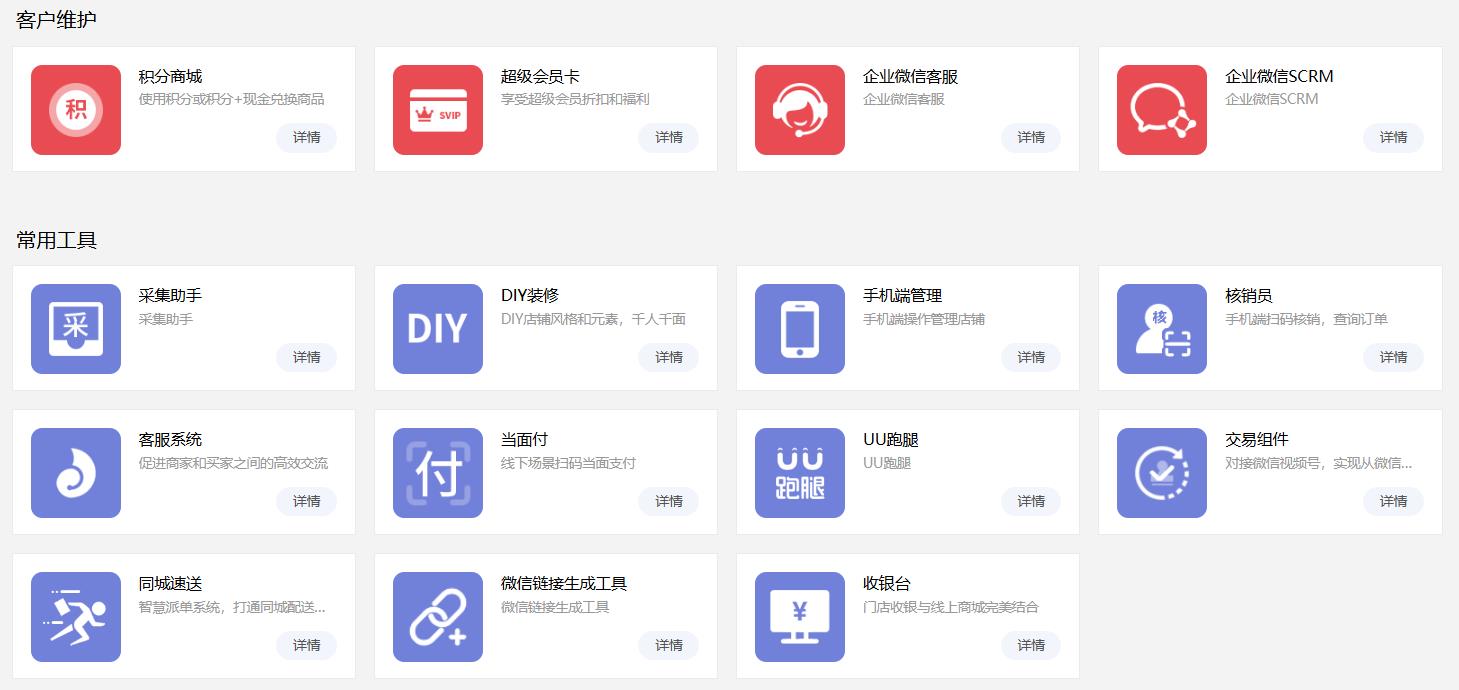View details of 手机端管理
Viewport: 1459px width, 690px height.
pyautogui.click(x=1030, y=357)
